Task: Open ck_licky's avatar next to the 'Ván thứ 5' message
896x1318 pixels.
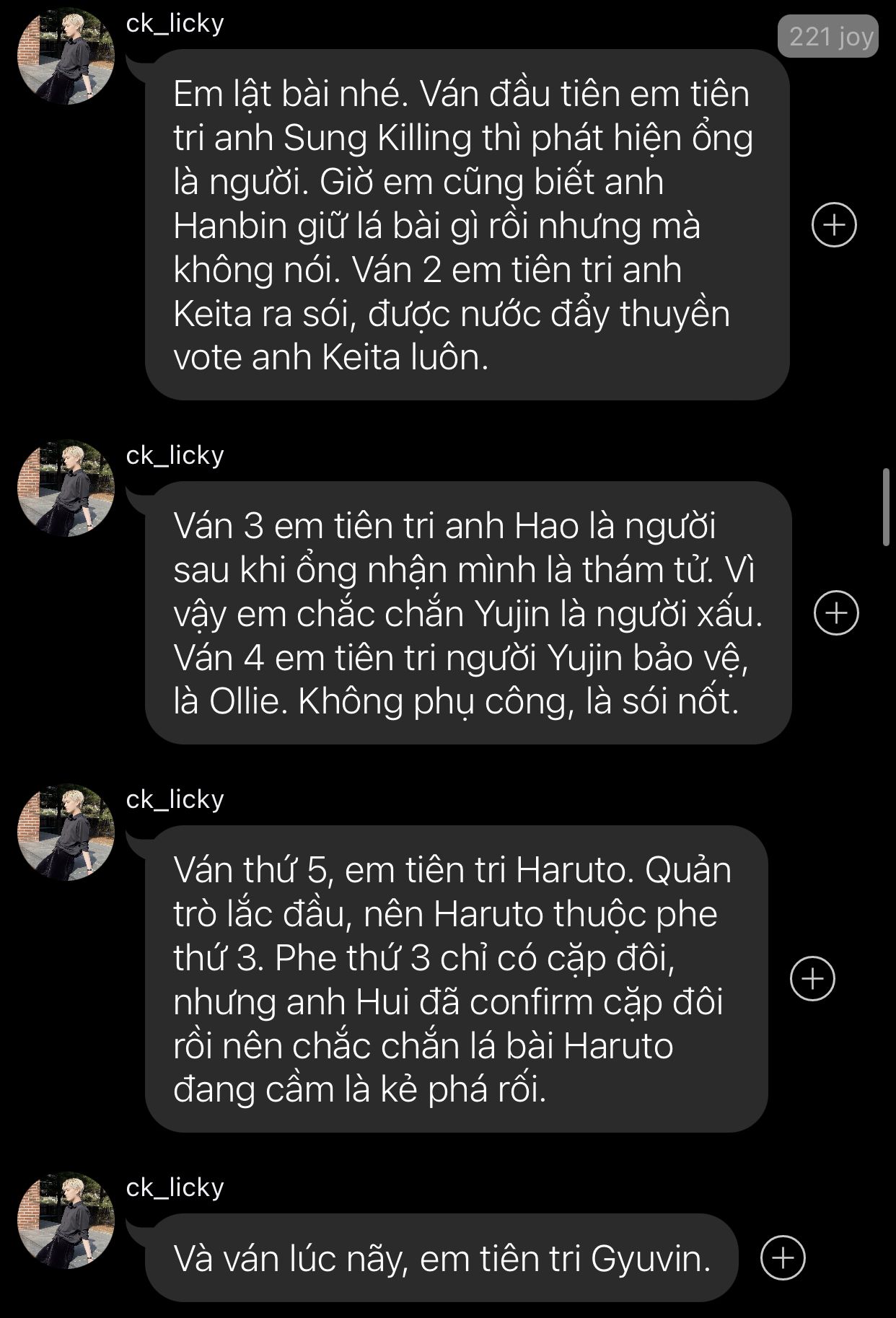Action: click(66, 832)
